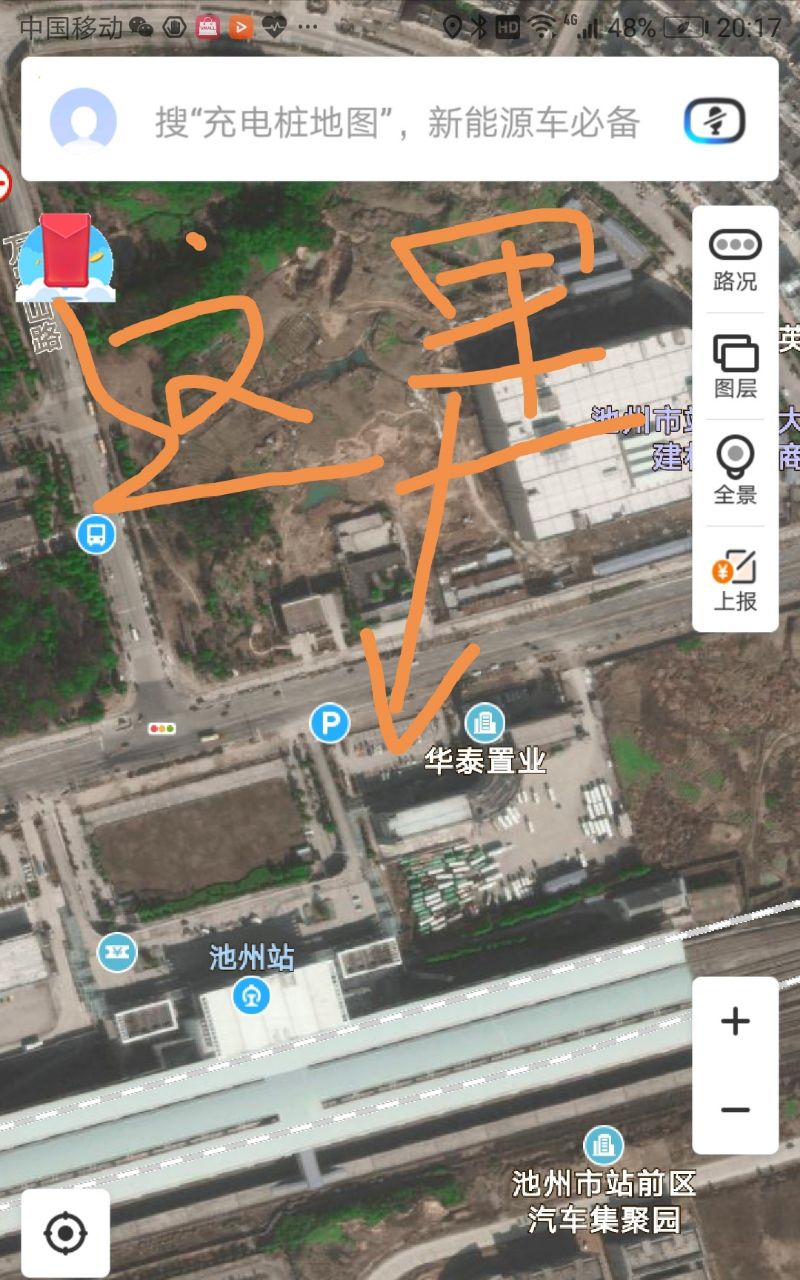Open 上报 to report an issue
This screenshot has width=800, height=1280.
(x=735, y=579)
